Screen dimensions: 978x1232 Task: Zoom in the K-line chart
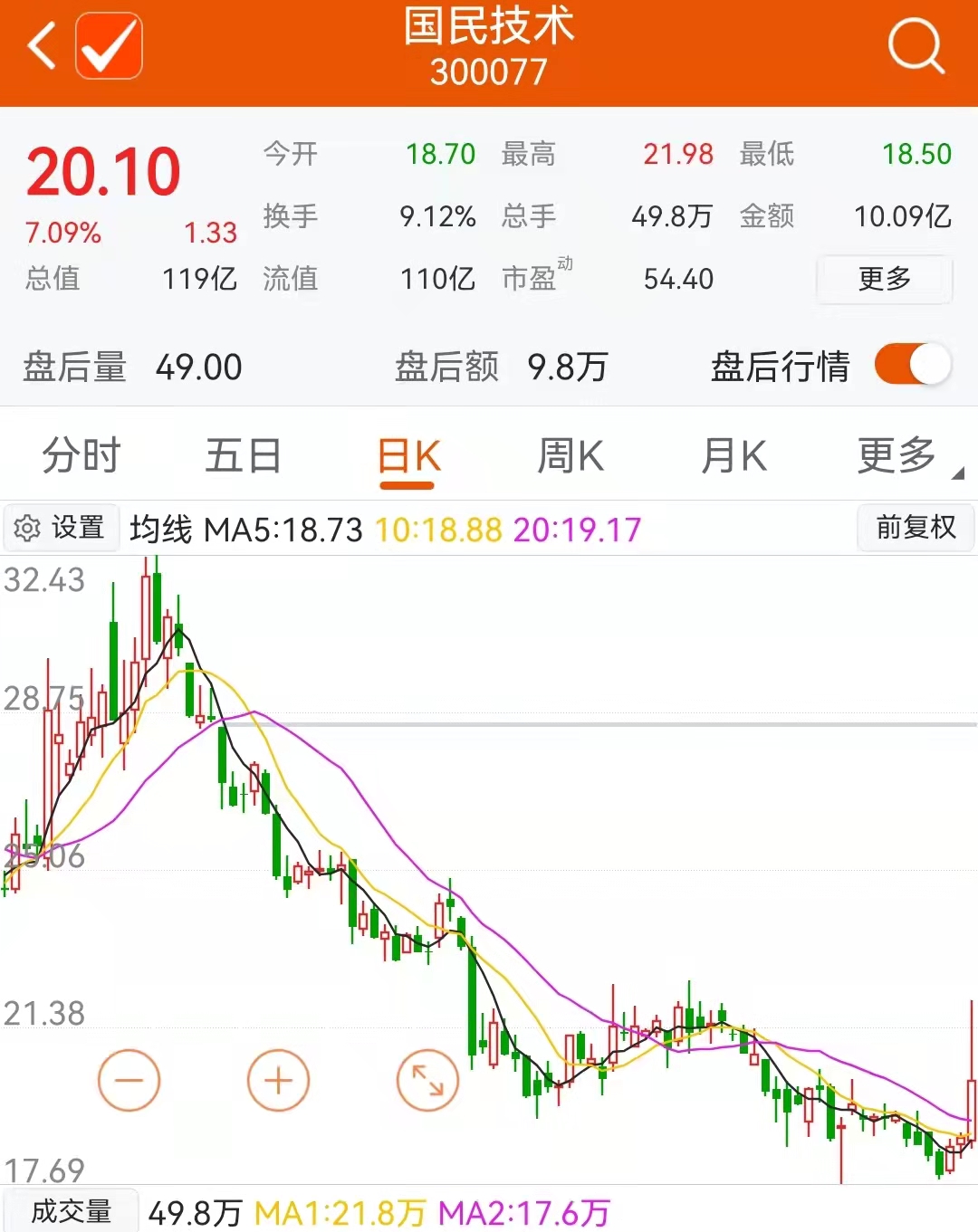[x=278, y=1080]
